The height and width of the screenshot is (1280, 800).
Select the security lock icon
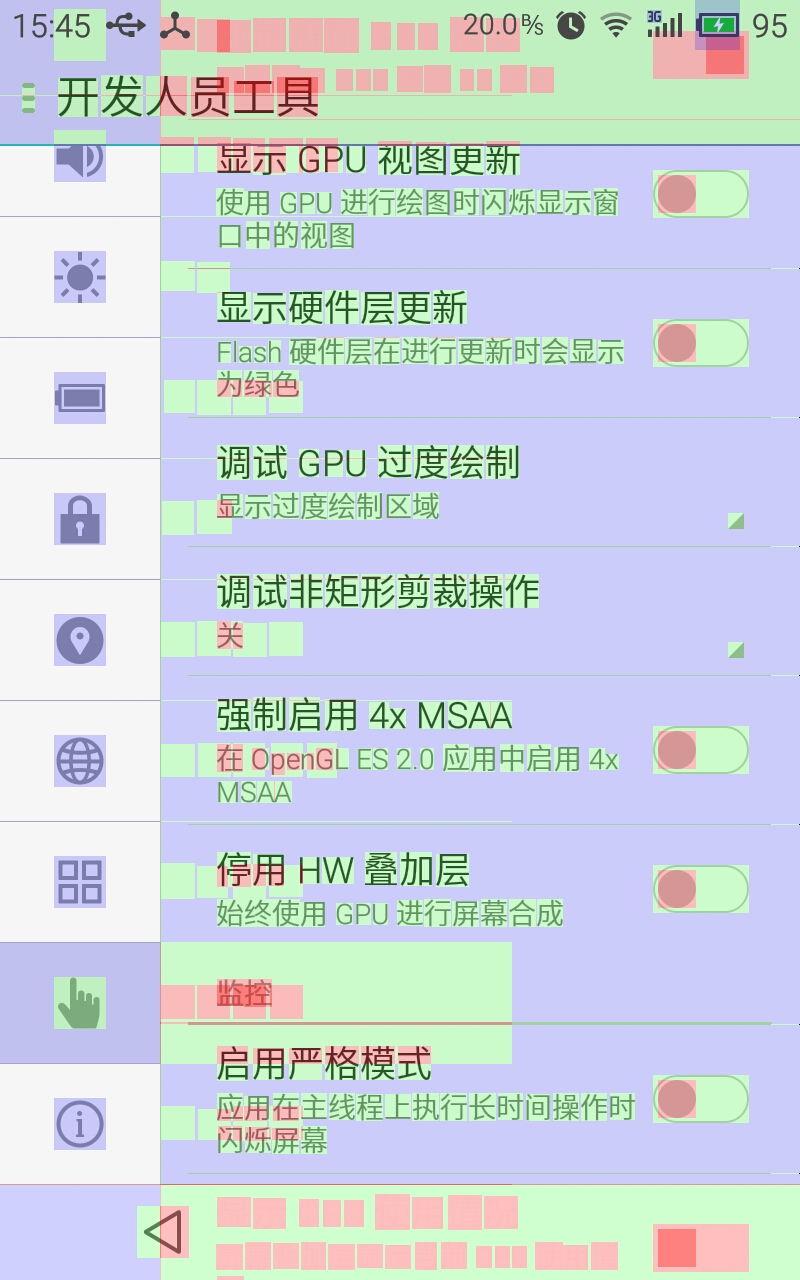tap(80, 518)
